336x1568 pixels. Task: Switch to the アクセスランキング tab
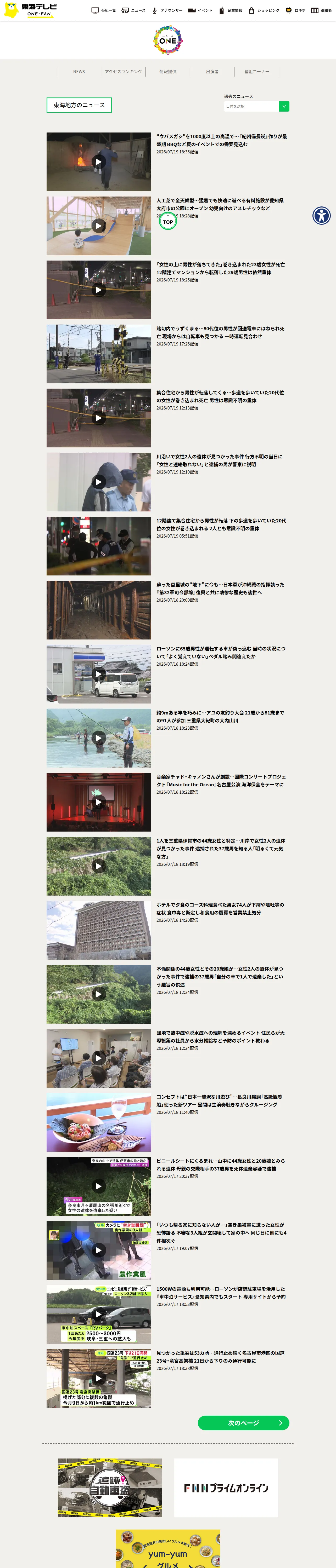[123, 72]
